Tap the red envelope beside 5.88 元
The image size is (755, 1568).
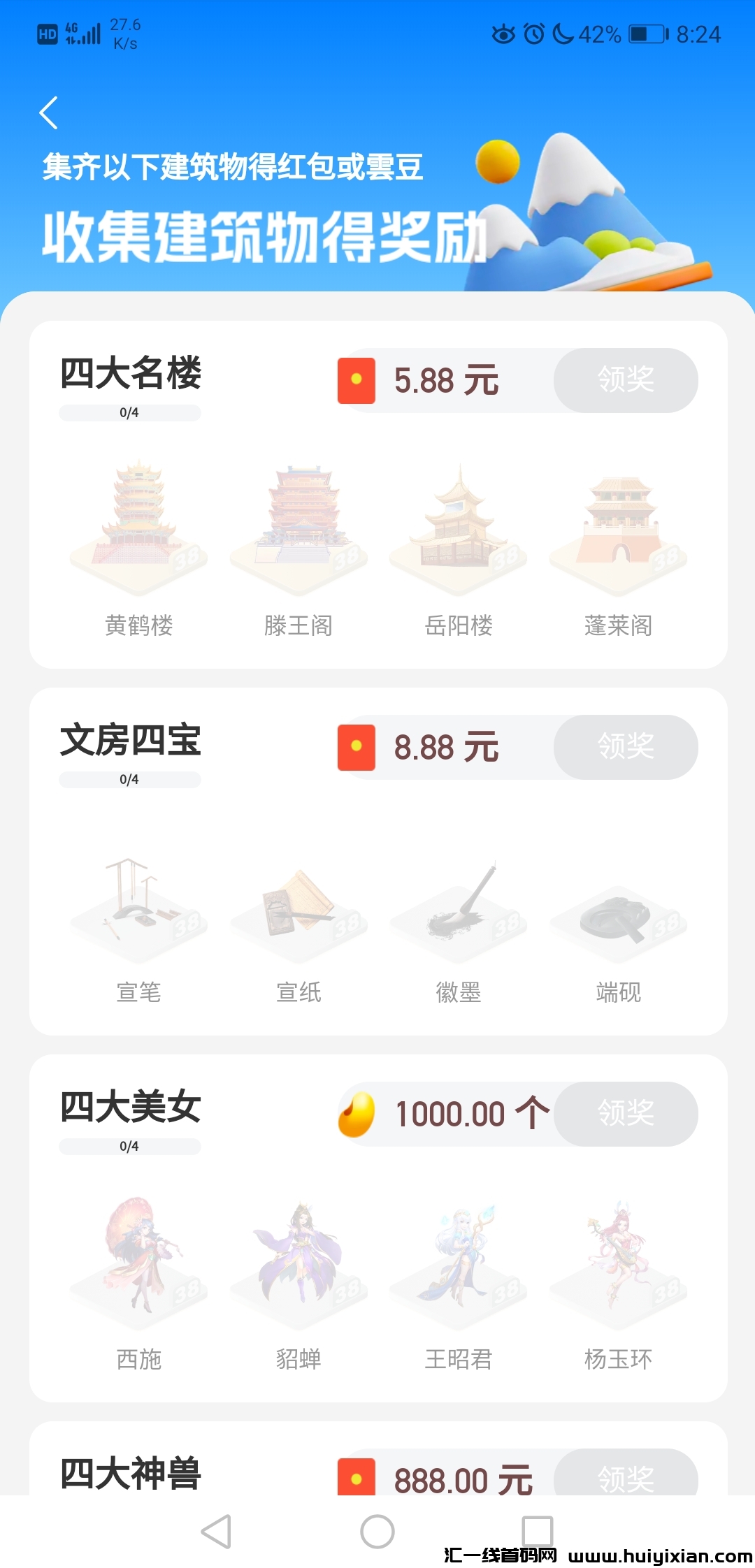358,380
